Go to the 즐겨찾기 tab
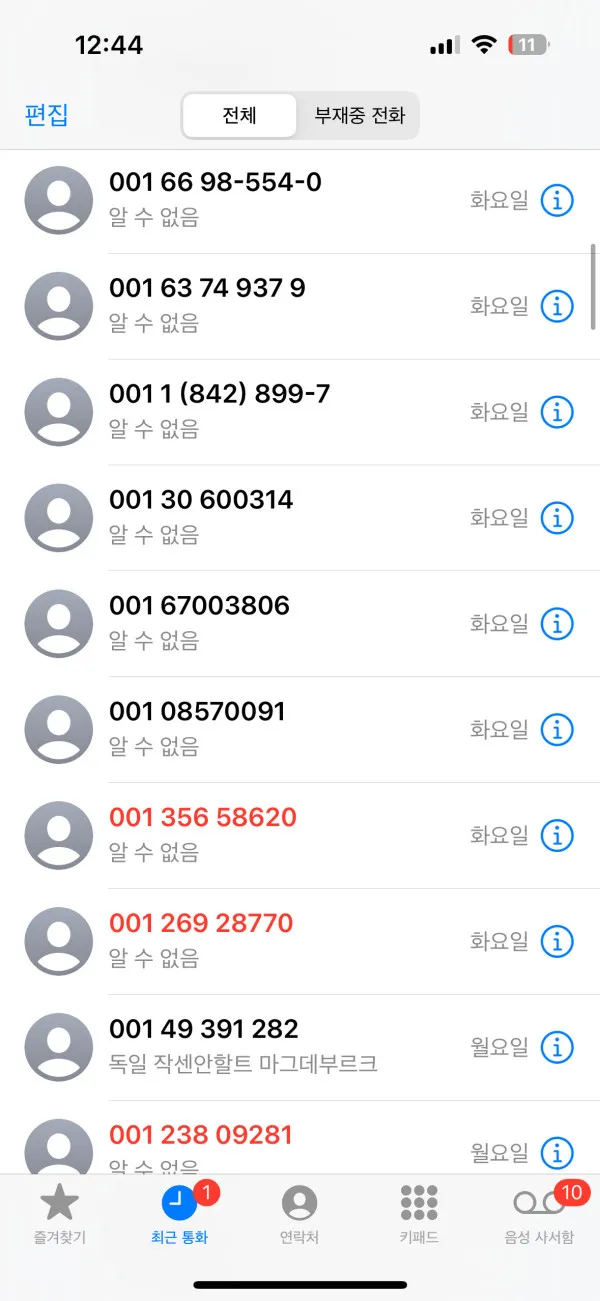 click(60, 1215)
